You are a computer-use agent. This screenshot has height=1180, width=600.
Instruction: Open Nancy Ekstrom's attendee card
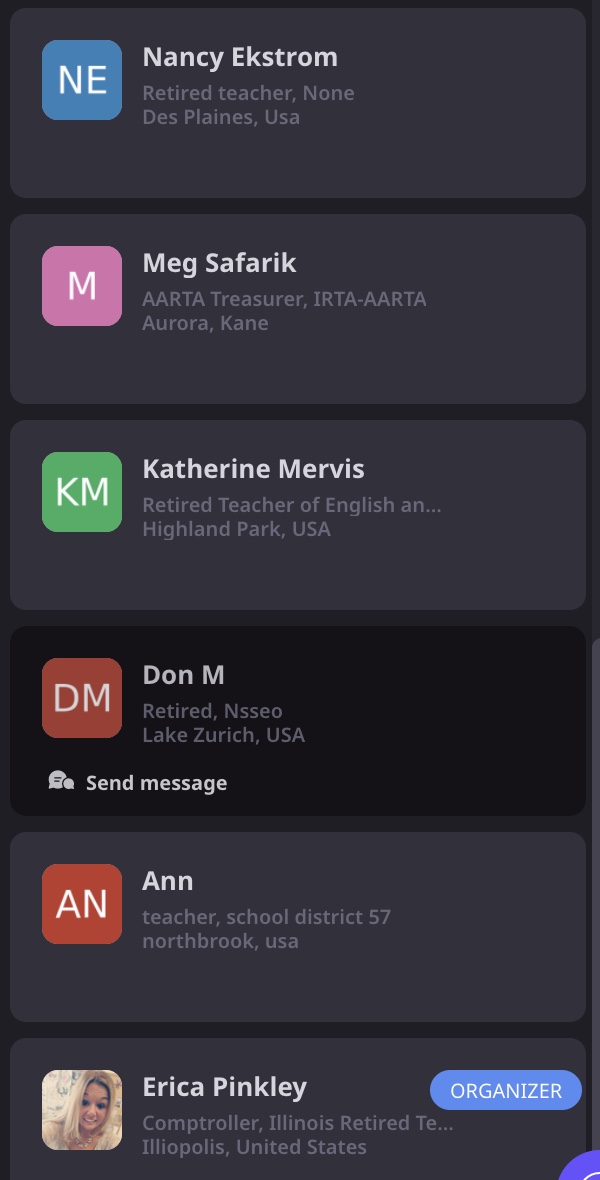[x=297, y=103]
